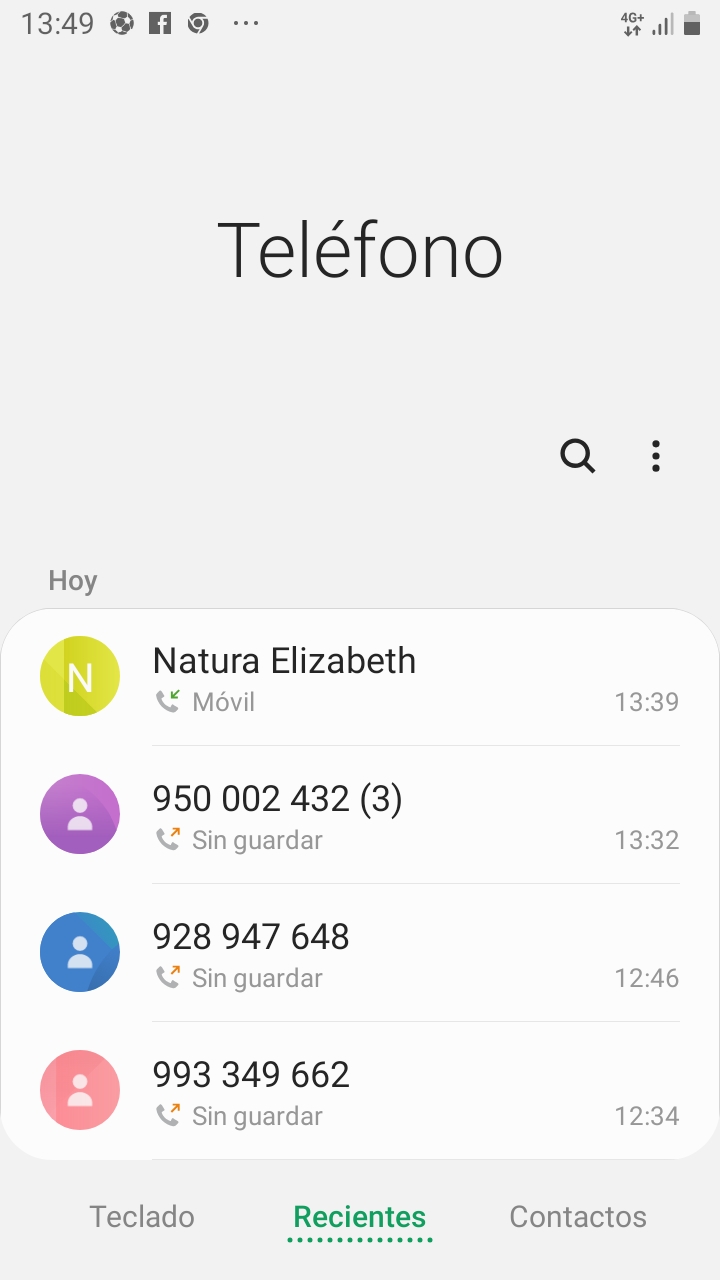The image size is (720, 1280).
Task: Select the call from 928 947 648
Action: 400,954
